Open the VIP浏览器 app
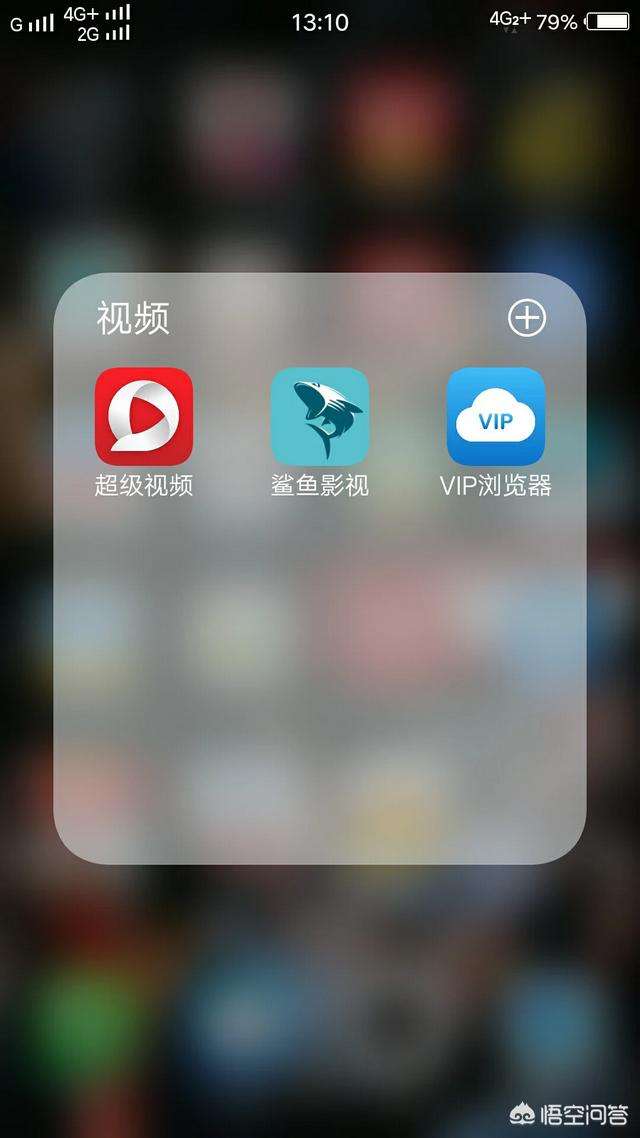The width and height of the screenshot is (640, 1138). point(496,417)
